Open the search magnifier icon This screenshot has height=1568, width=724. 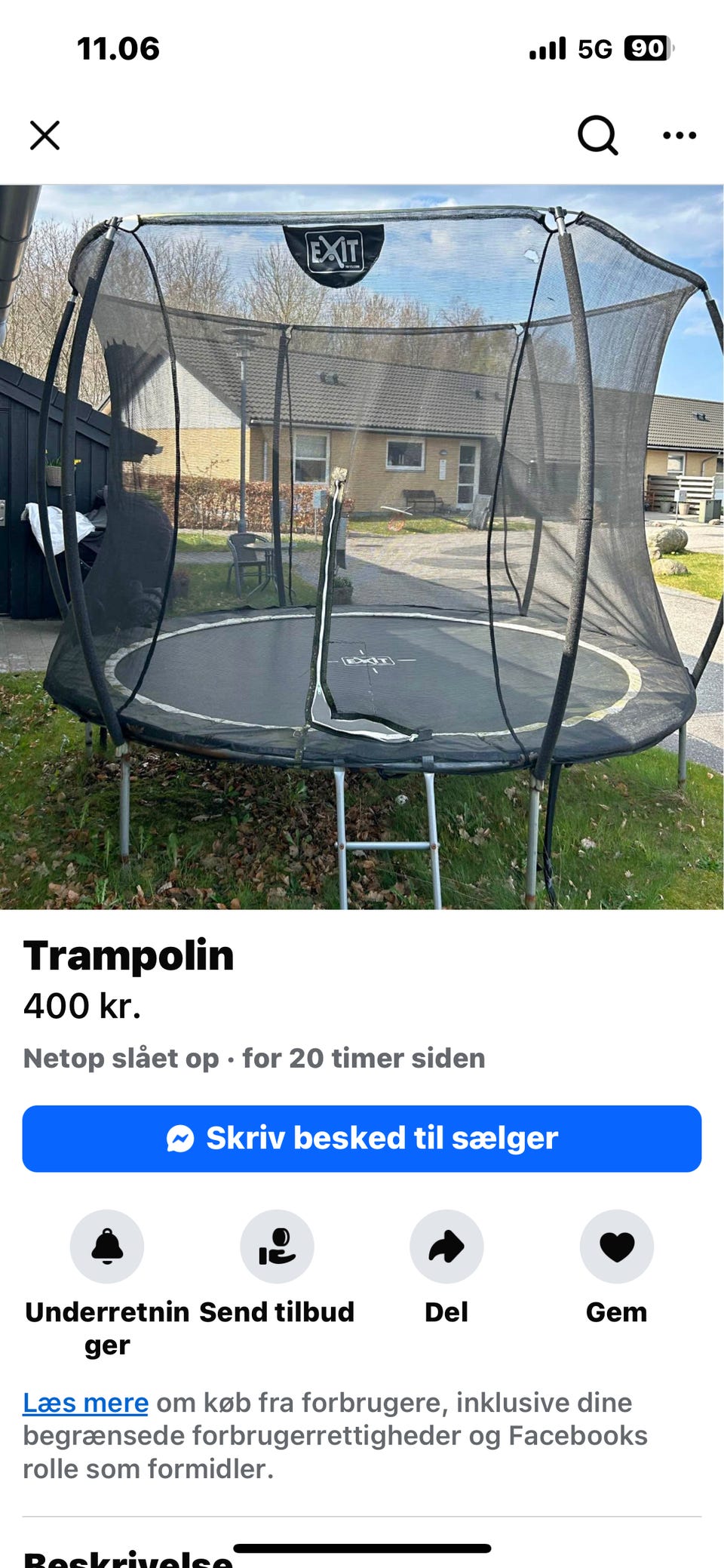click(x=597, y=136)
